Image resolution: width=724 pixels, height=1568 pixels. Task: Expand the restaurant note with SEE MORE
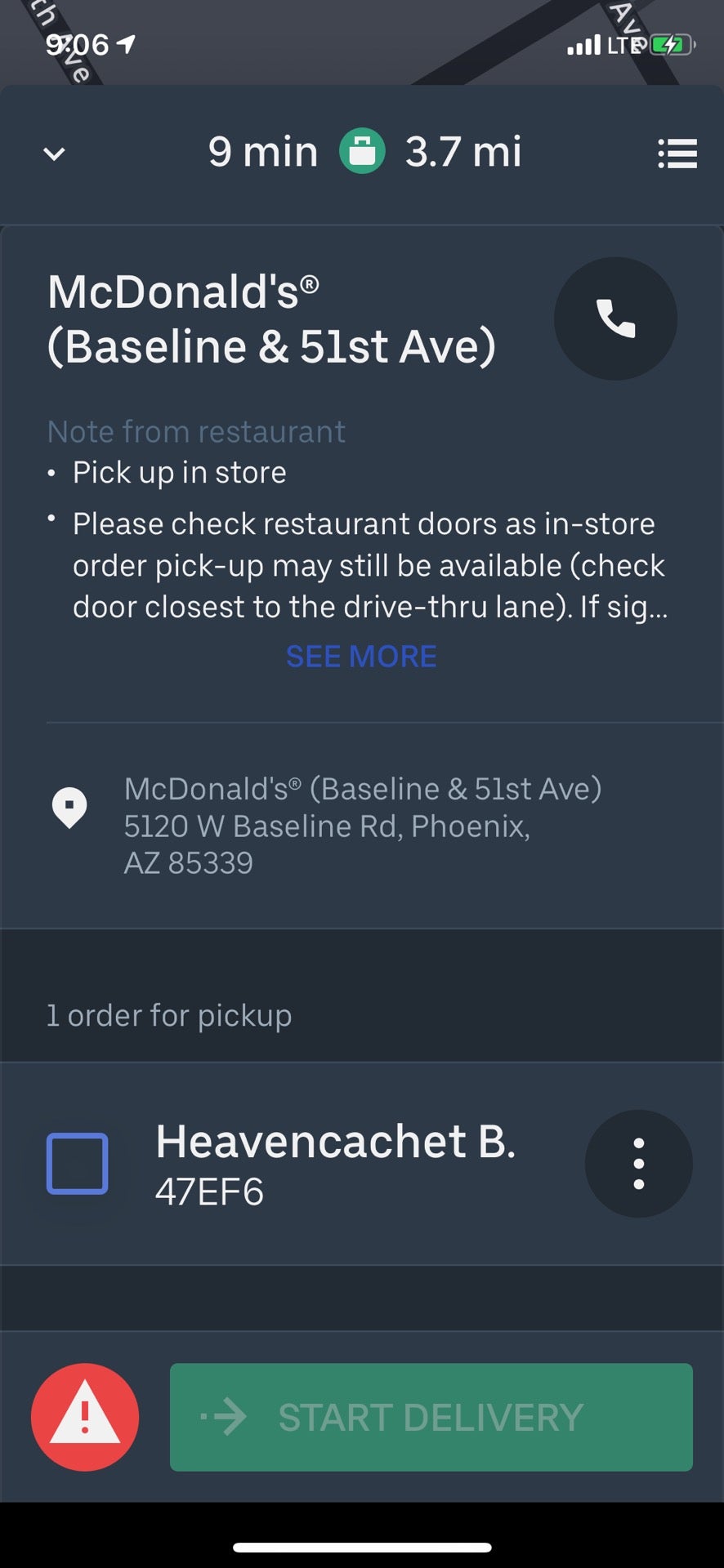point(360,656)
